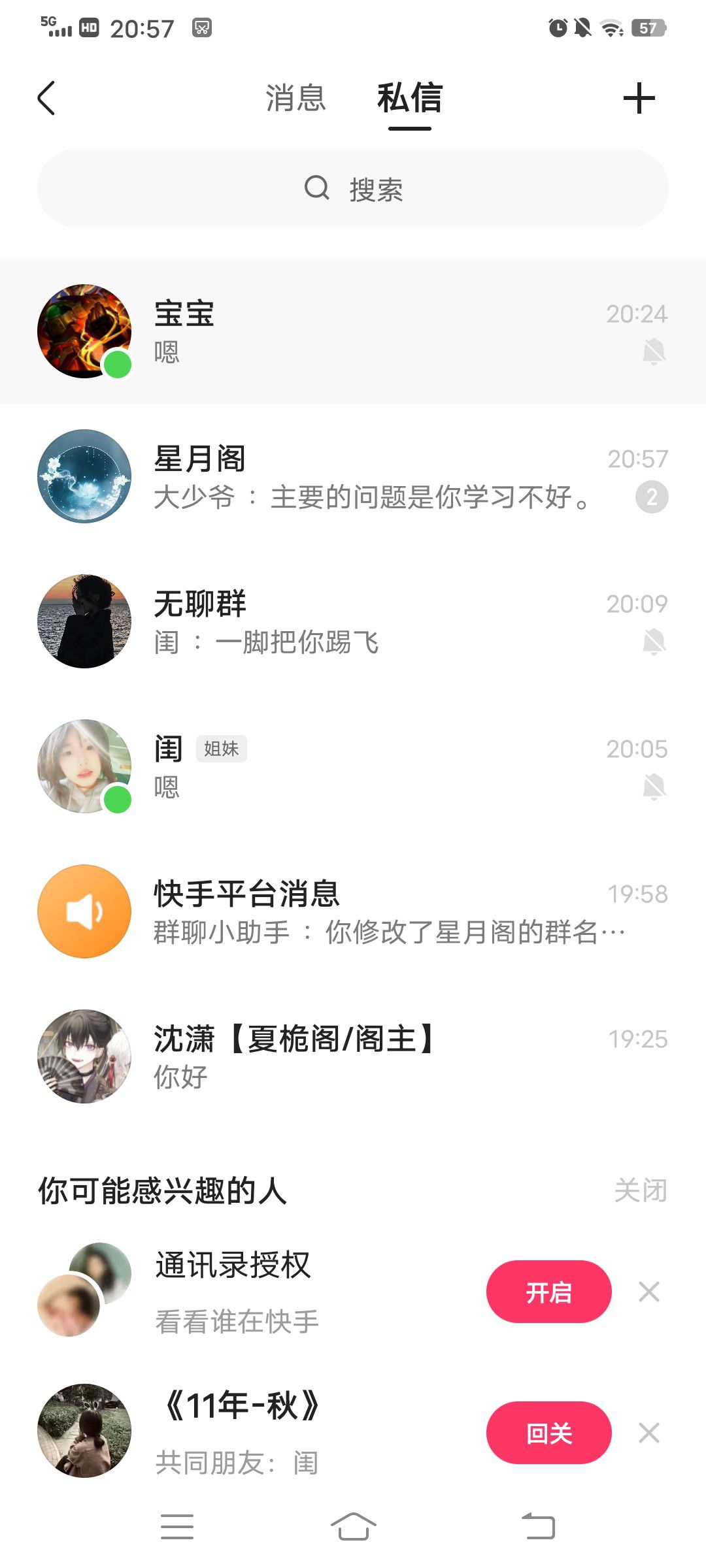Dismiss the 通讯录授权 suggestion
Image resolution: width=706 pixels, height=1568 pixels.
(x=648, y=1292)
